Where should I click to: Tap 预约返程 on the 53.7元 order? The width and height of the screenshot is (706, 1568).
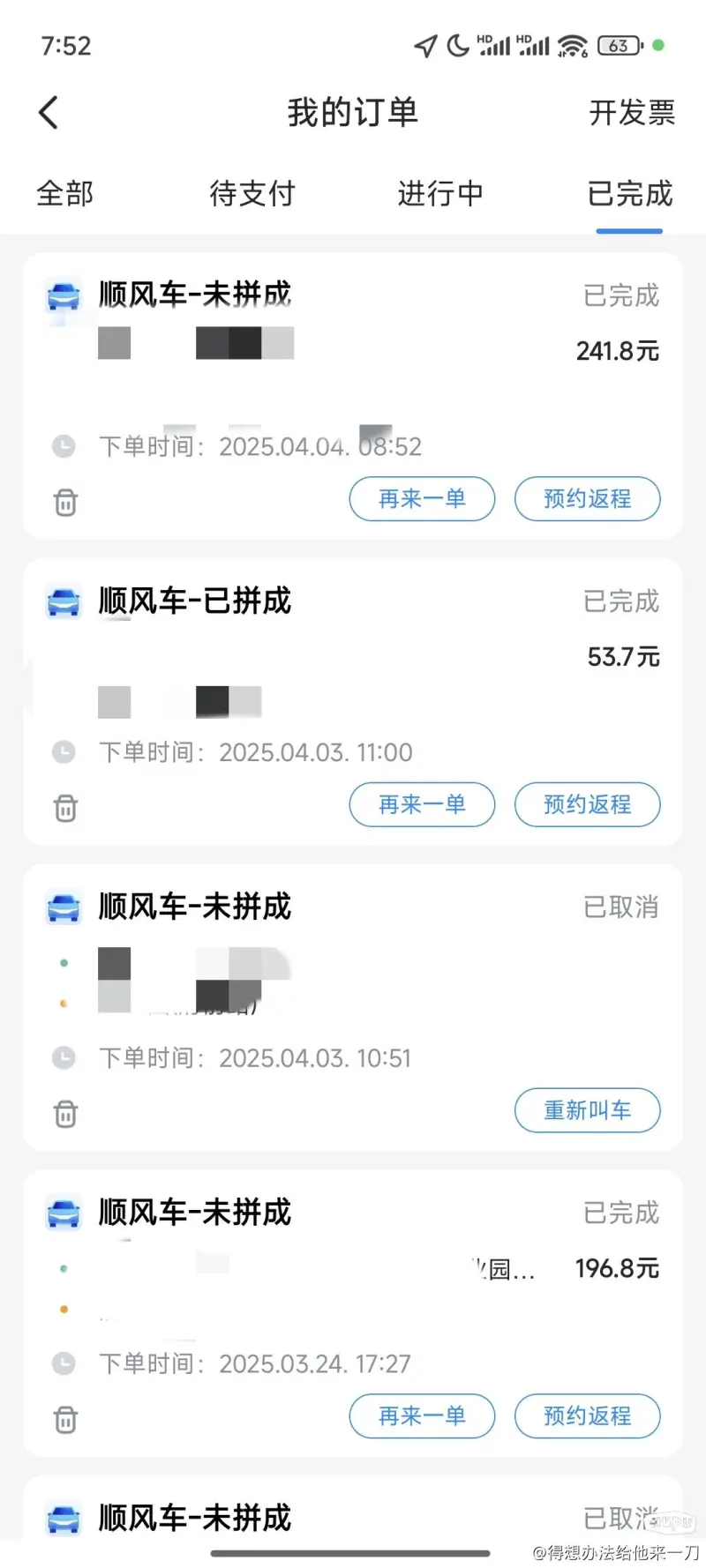[588, 804]
